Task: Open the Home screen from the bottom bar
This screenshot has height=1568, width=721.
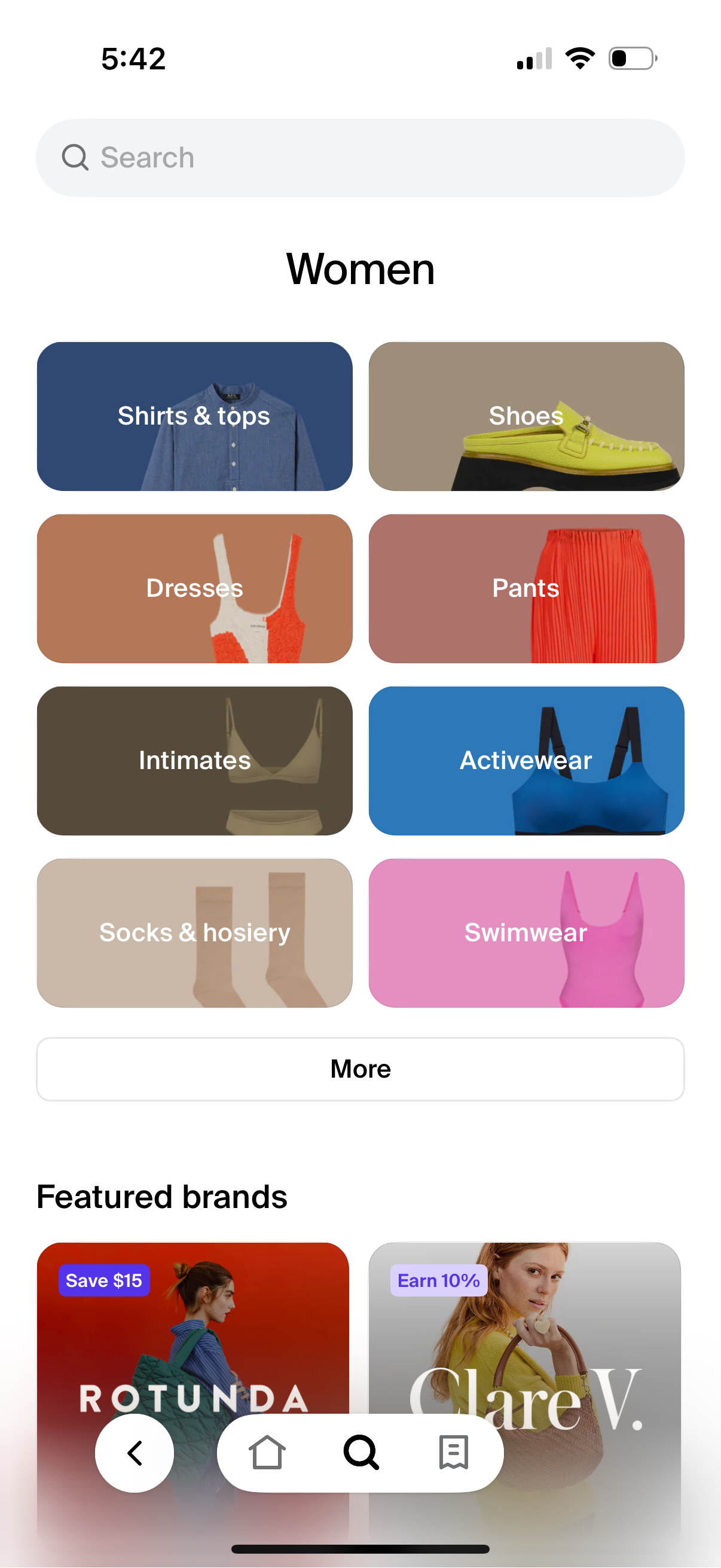Action: [x=268, y=1453]
